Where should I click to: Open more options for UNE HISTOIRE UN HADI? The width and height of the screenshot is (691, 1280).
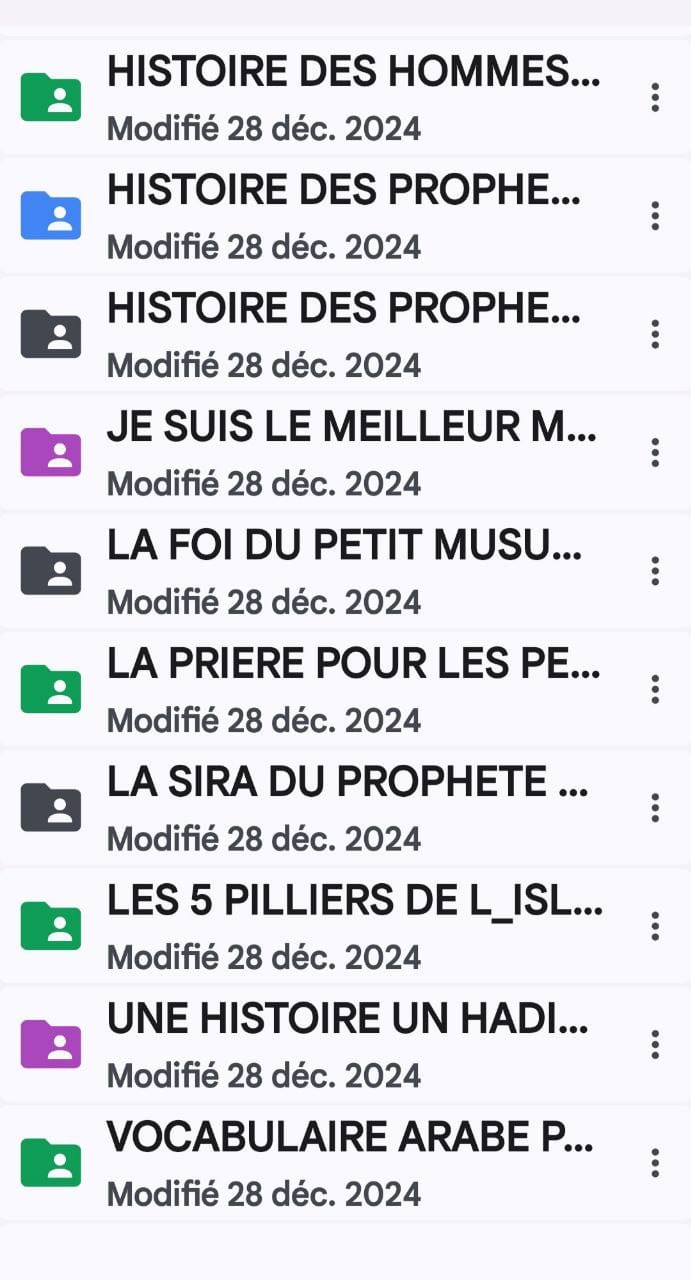point(655,1044)
